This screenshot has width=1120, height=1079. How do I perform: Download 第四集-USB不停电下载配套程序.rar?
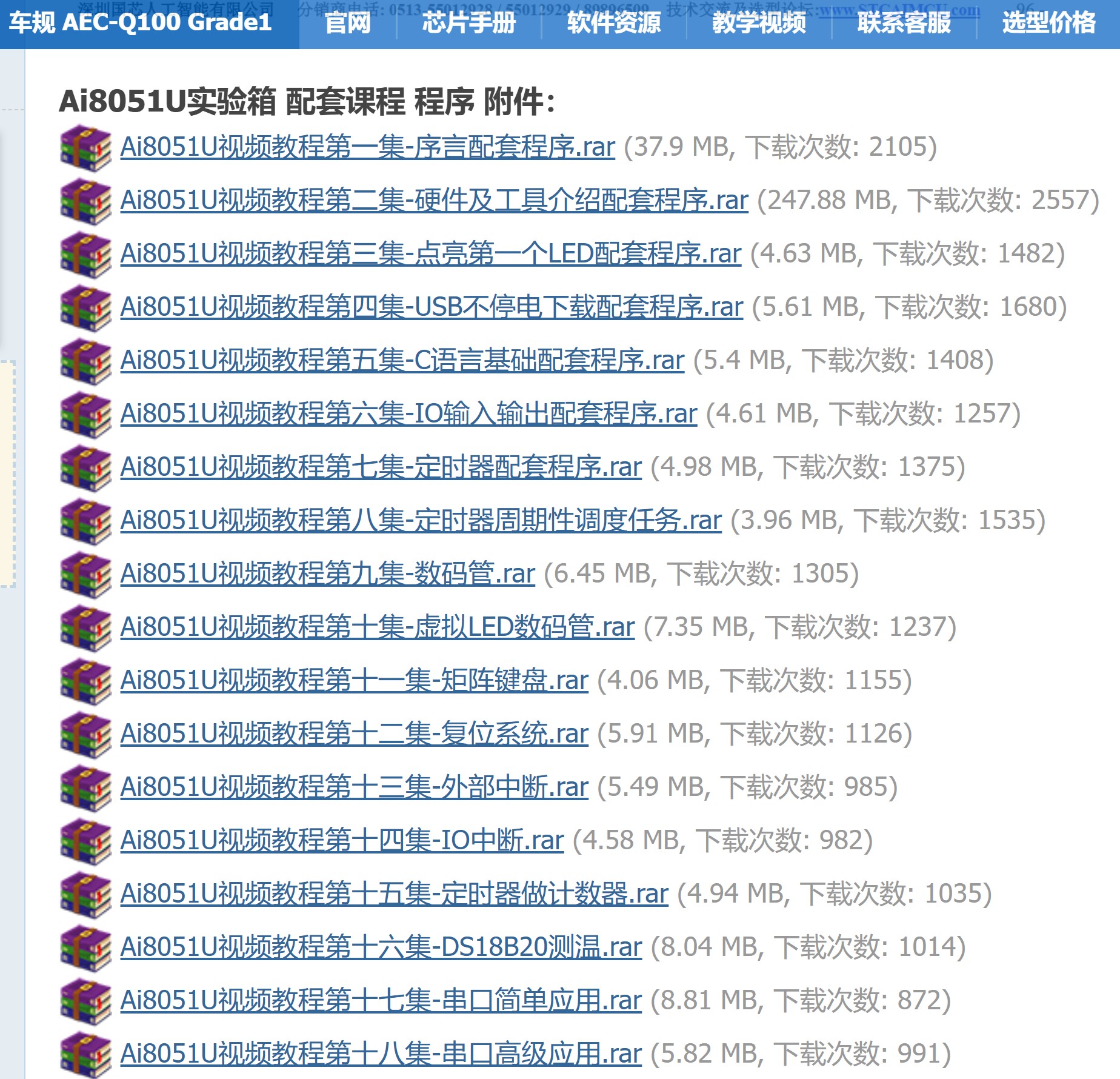pos(432,307)
